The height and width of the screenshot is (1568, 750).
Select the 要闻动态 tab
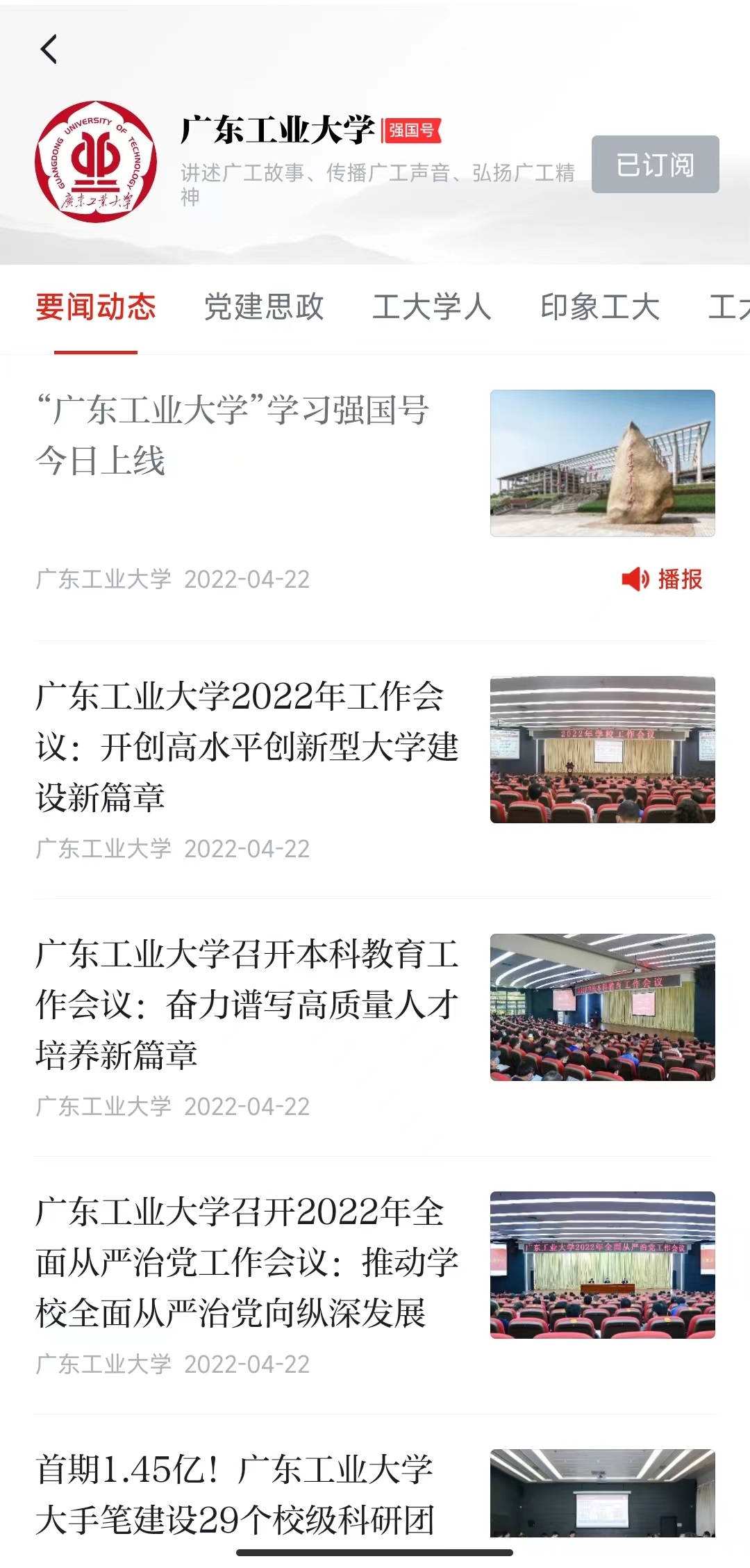pos(96,307)
